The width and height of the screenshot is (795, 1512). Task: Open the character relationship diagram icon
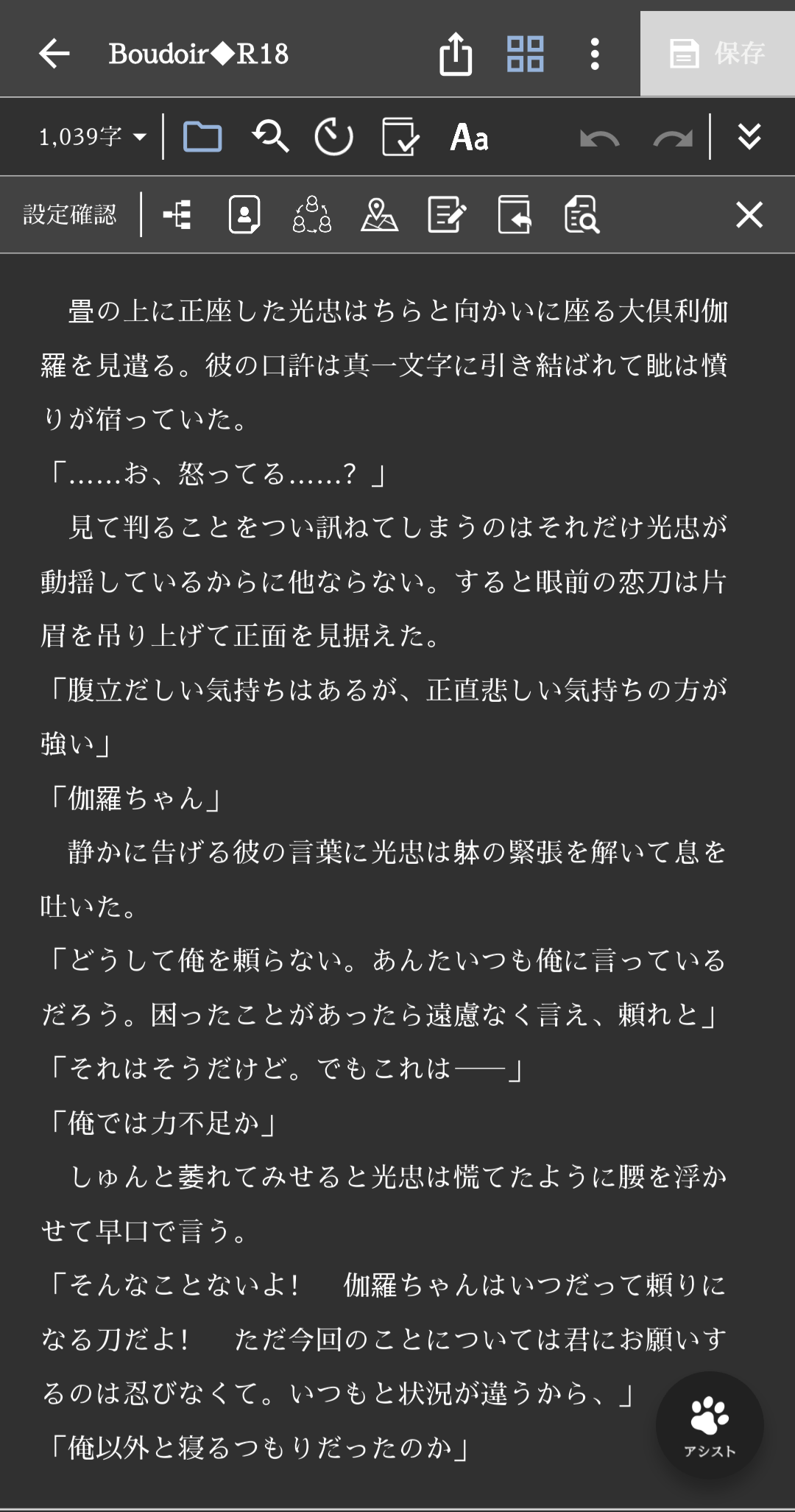click(x=312, y=215)
